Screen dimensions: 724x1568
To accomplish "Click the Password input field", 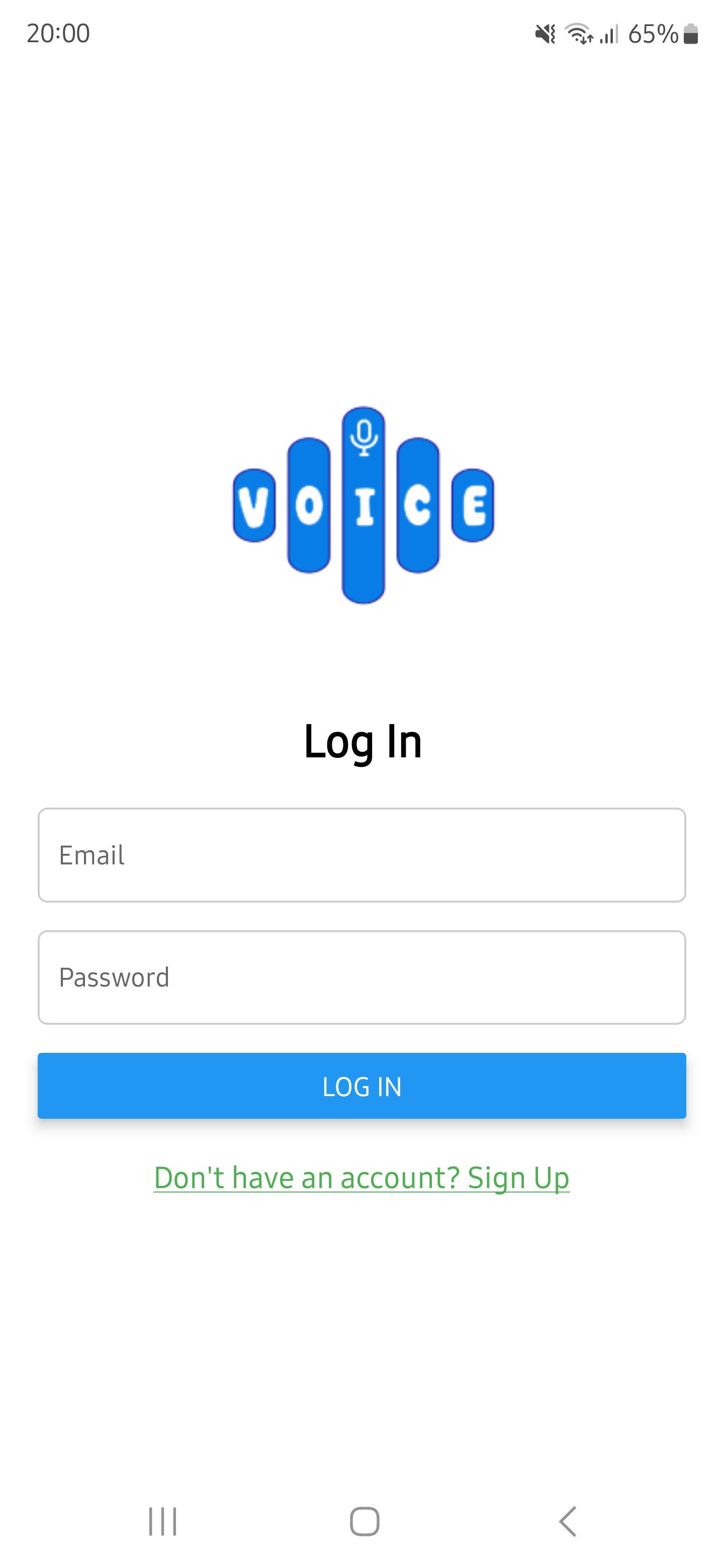I will (x=361, y=976).
